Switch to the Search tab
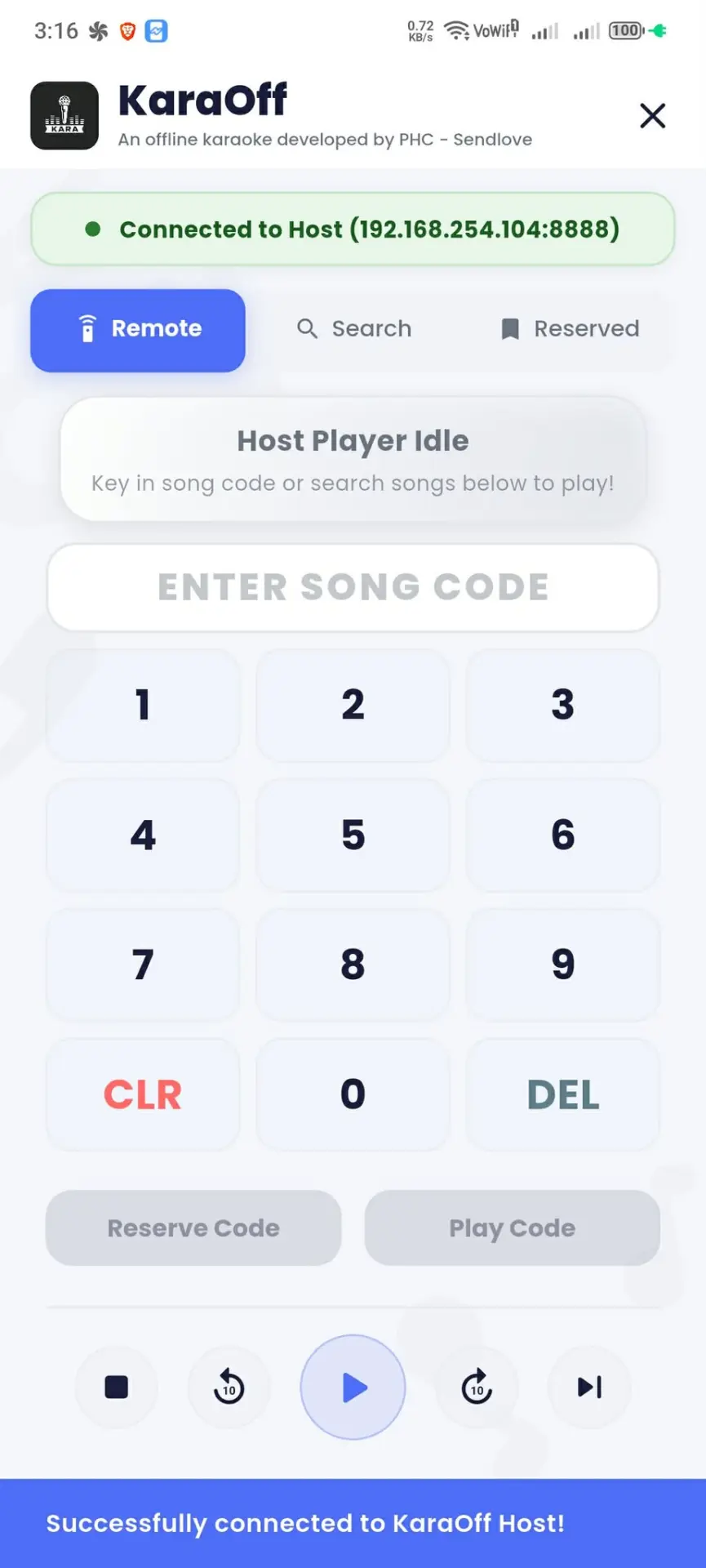 pos(353,329)
